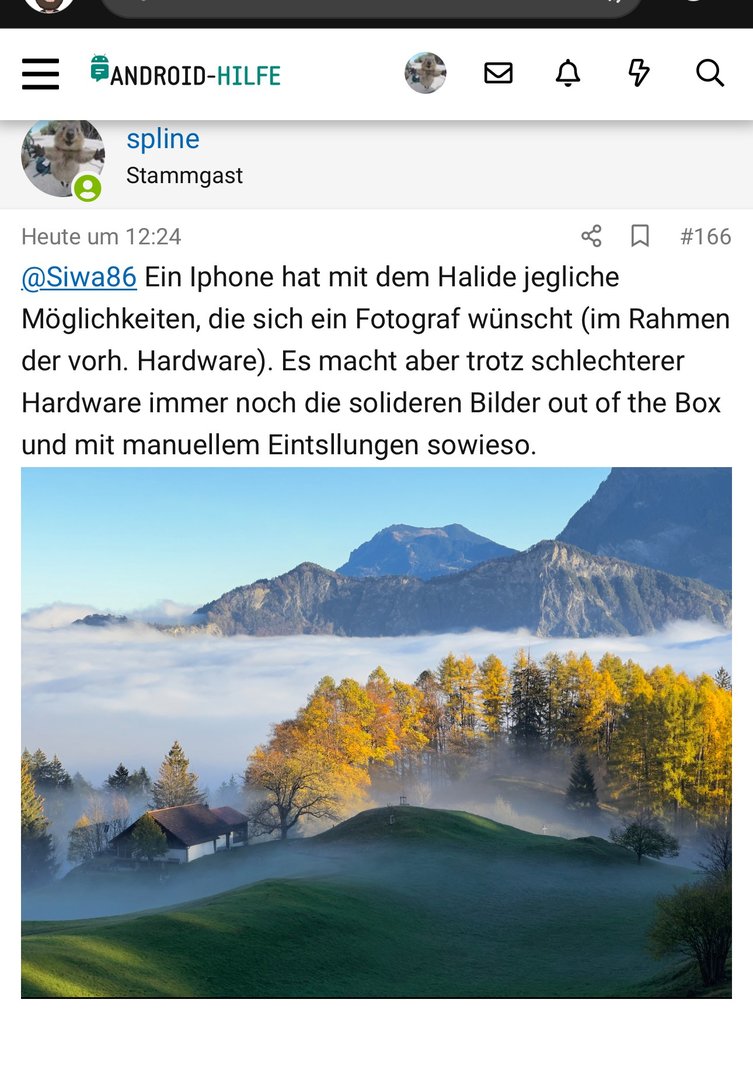Screen dimensions: 753x1080
Task: Bookmark this post by spline
Action: click(640, 236)
